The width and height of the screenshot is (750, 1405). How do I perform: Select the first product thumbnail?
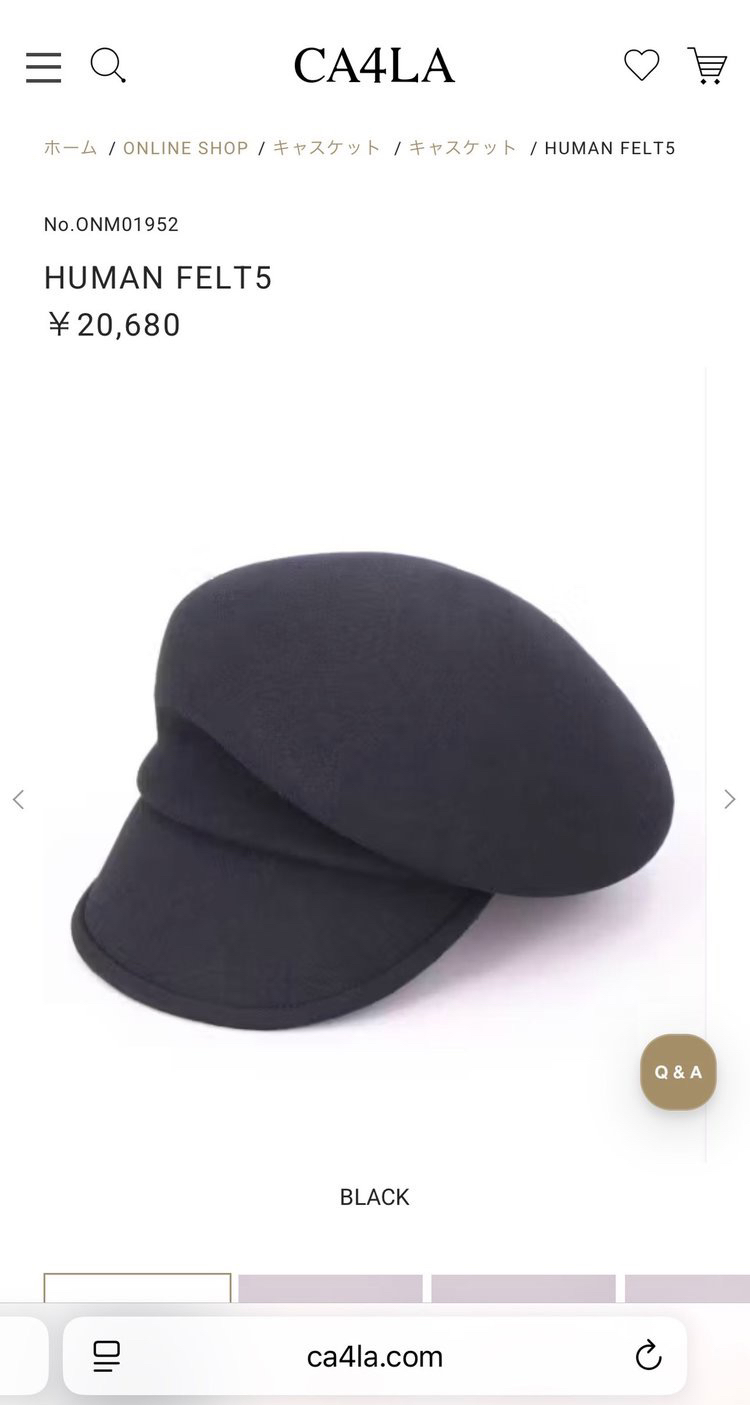137,1288
